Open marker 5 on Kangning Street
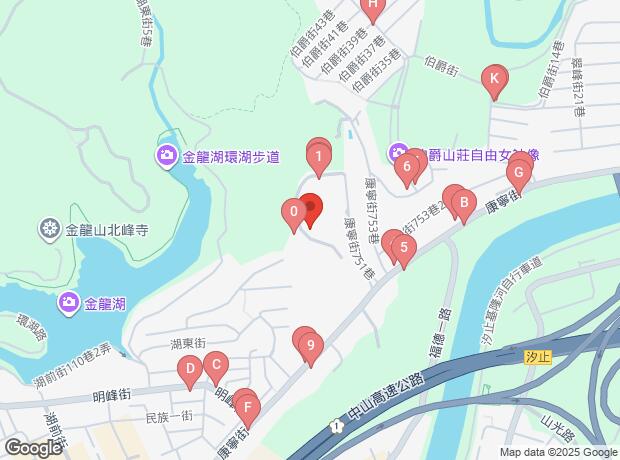Image resolution: width=620 pixels, height=460 pixels. point(403,248)
